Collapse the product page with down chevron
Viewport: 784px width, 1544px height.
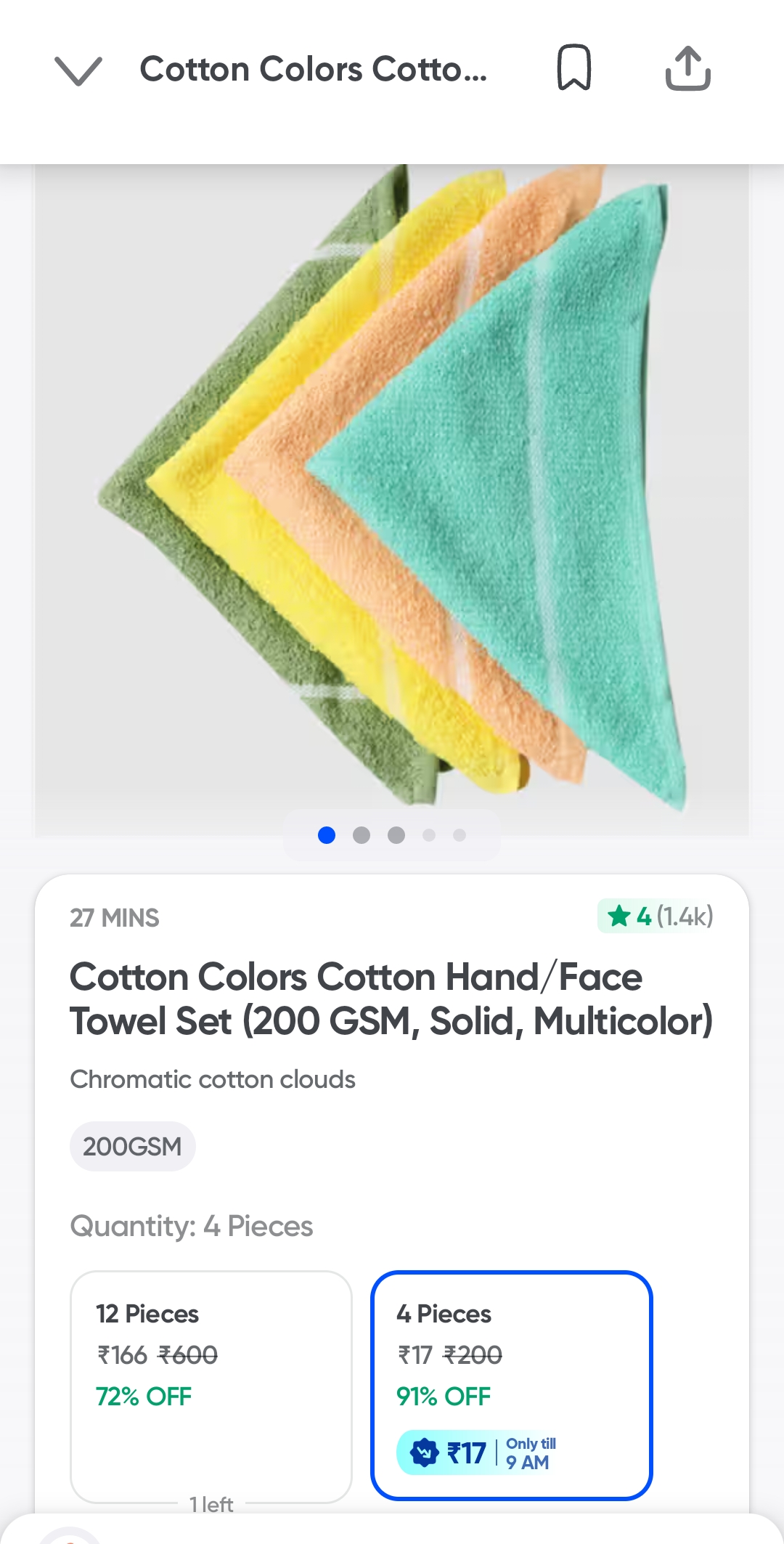(x=78, y=70)
